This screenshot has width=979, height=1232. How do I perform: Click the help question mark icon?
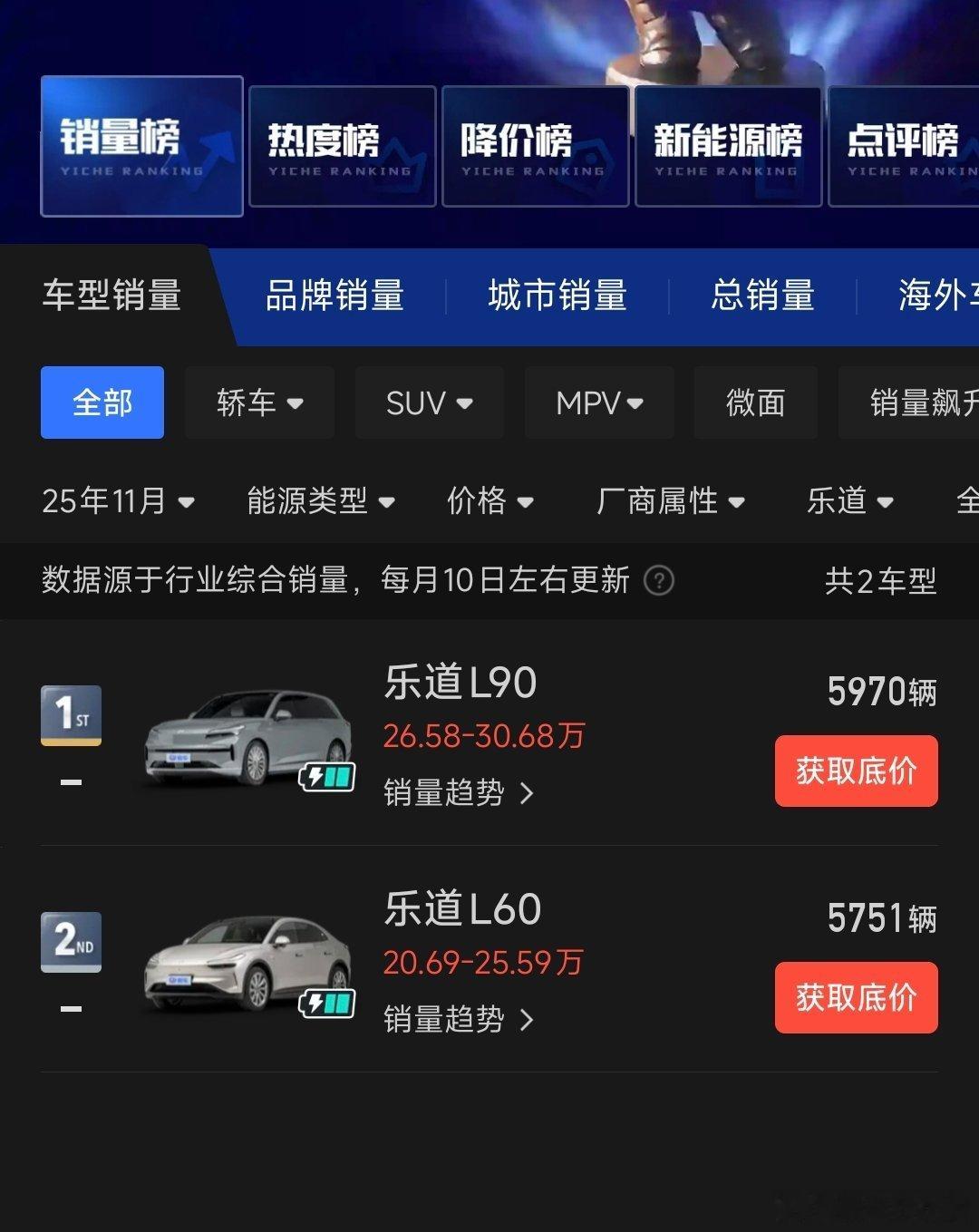pyautogui.click(x=659, y=581)
